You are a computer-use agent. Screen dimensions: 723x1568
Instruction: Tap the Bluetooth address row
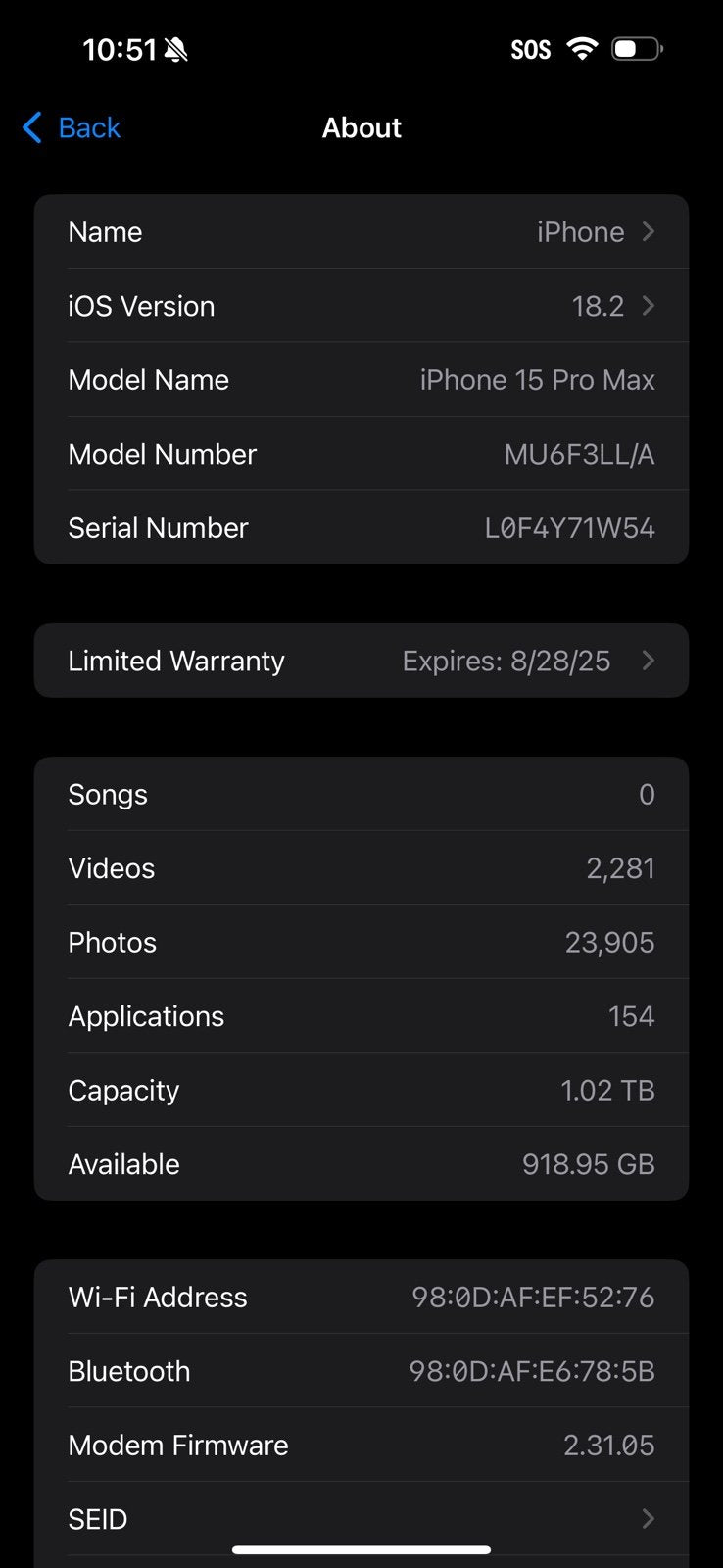361,1370
